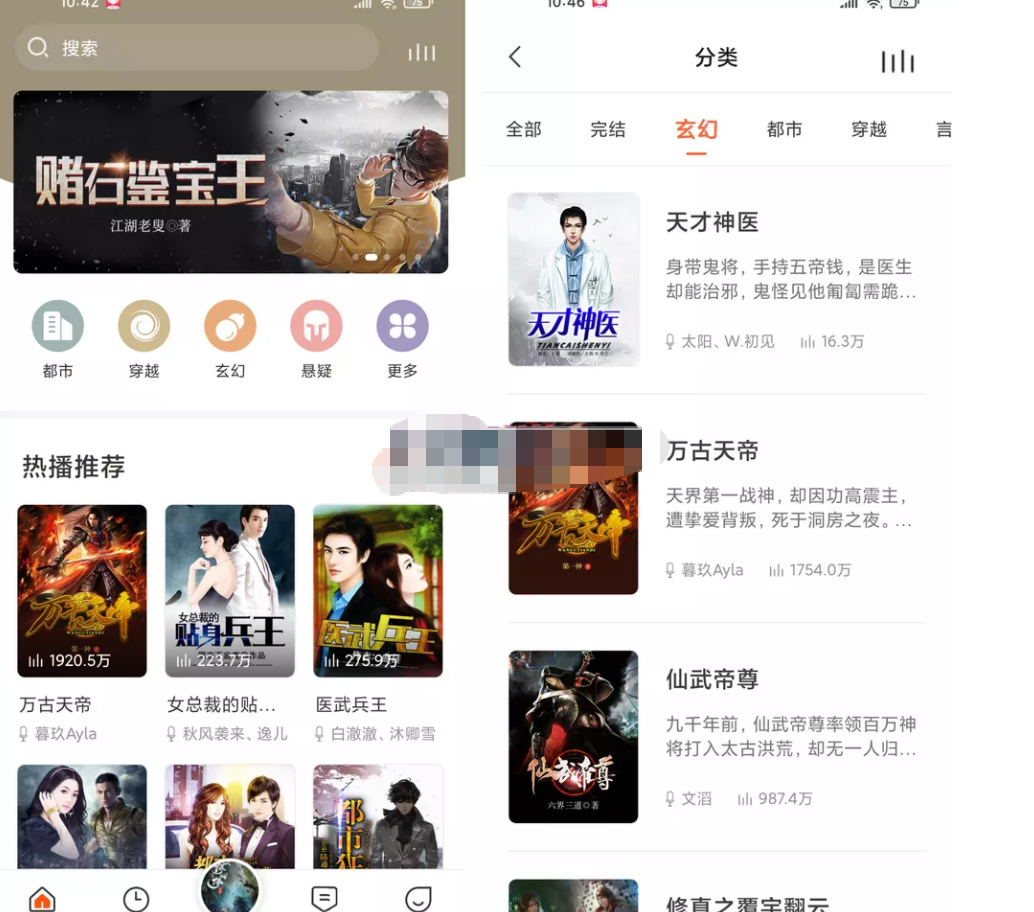The width and height of the screenshot is (1034, 912).
Task: Open the 仙武帝尊 list item
Action: (x=715, y=737)
